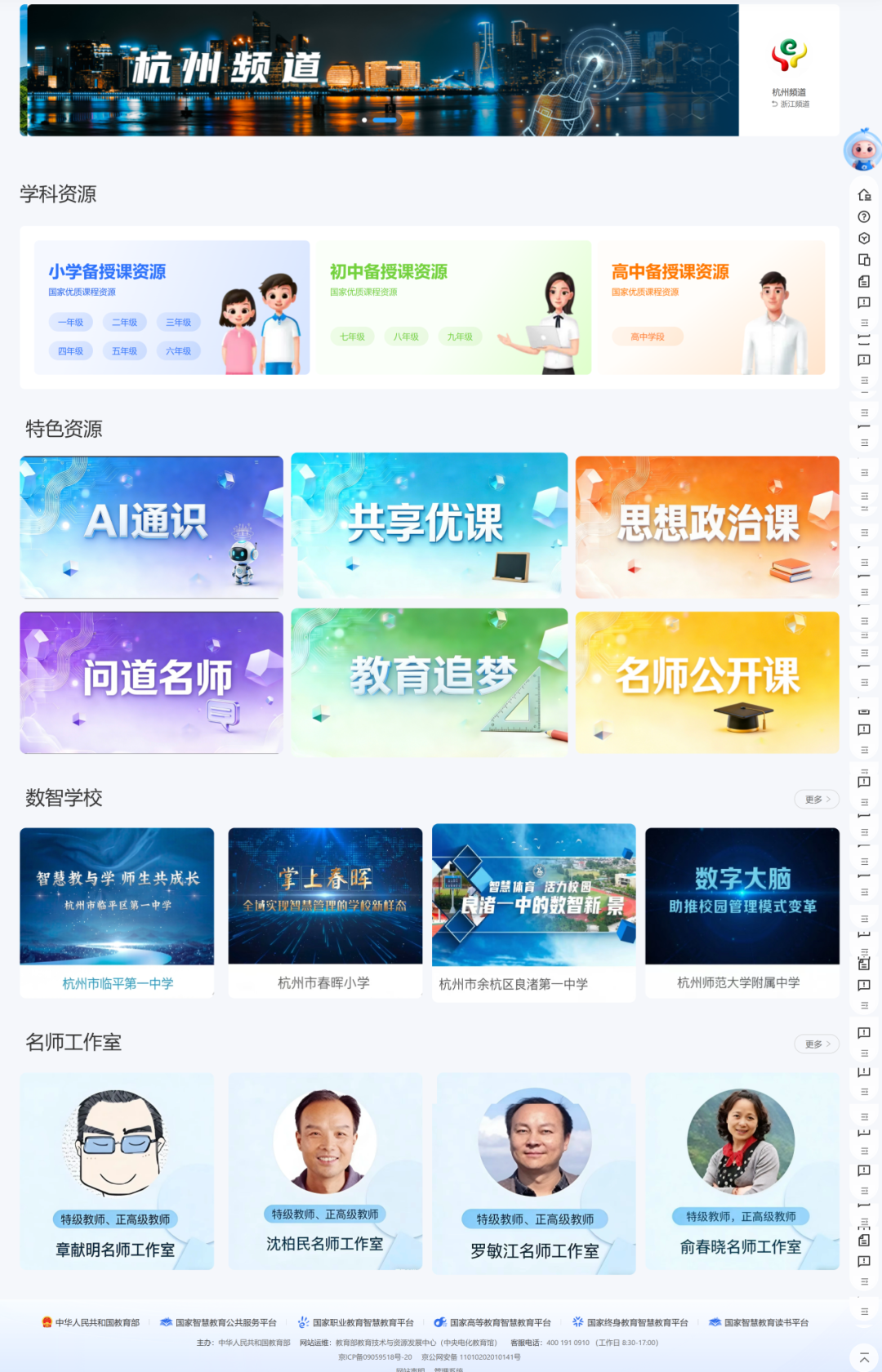Select the 高中学段 tag
The height and width of the screenshot is (1372, 882).
coord(648,336)
